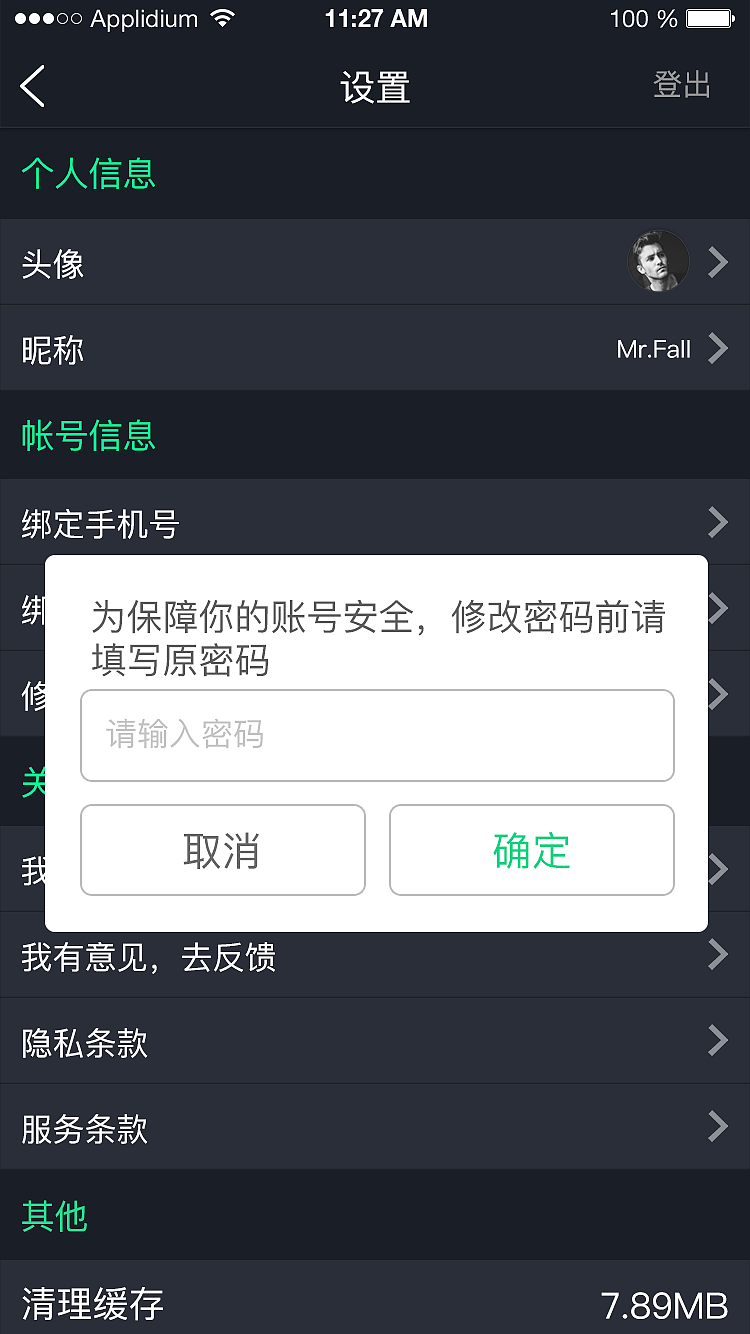The height and width of the screenshot is (1334, 750).
Task: Click the 请输入密码 password field
Action: 377,735
